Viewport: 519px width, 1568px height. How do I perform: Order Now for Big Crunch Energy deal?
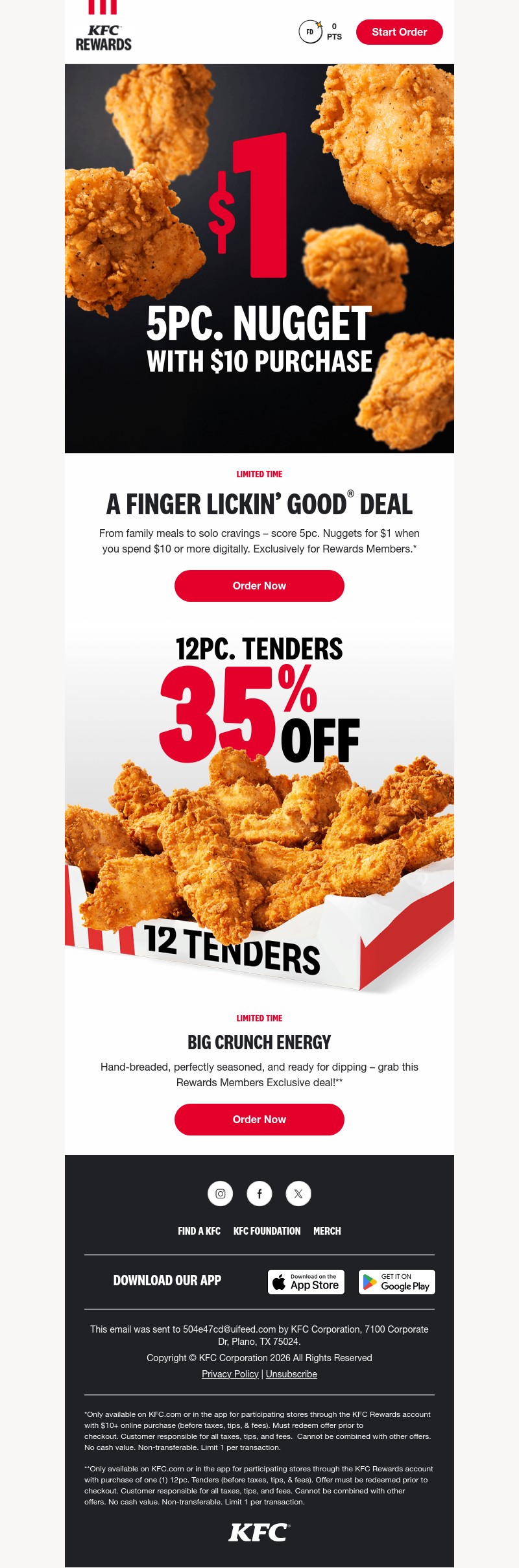(x=259, y=1119)
